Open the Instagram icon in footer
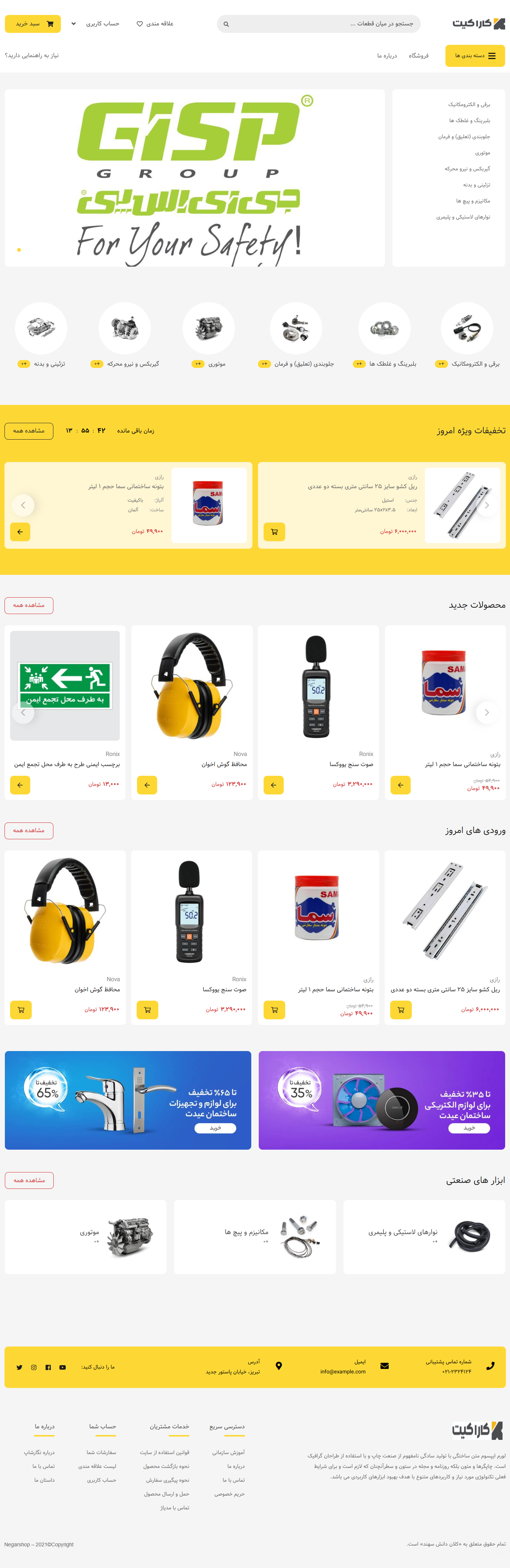Image resolution: width=510 pixels, height=1568 pixels. pyautogui.click(x=34, y=1367)
